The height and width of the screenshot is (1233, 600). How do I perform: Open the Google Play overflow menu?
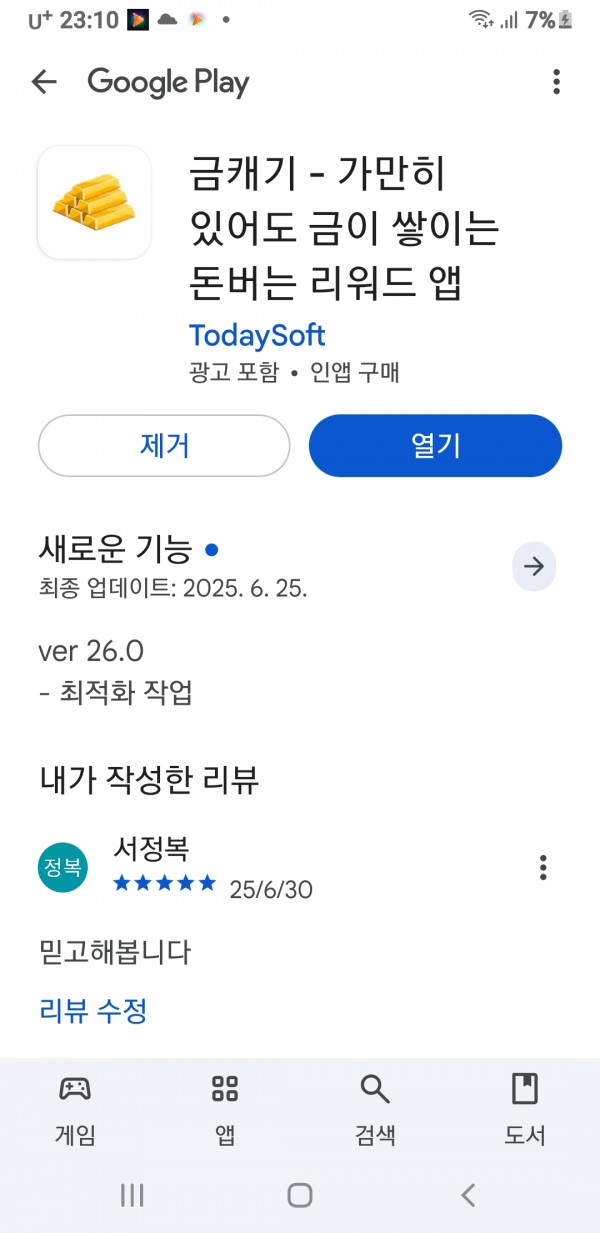(556, 82)
